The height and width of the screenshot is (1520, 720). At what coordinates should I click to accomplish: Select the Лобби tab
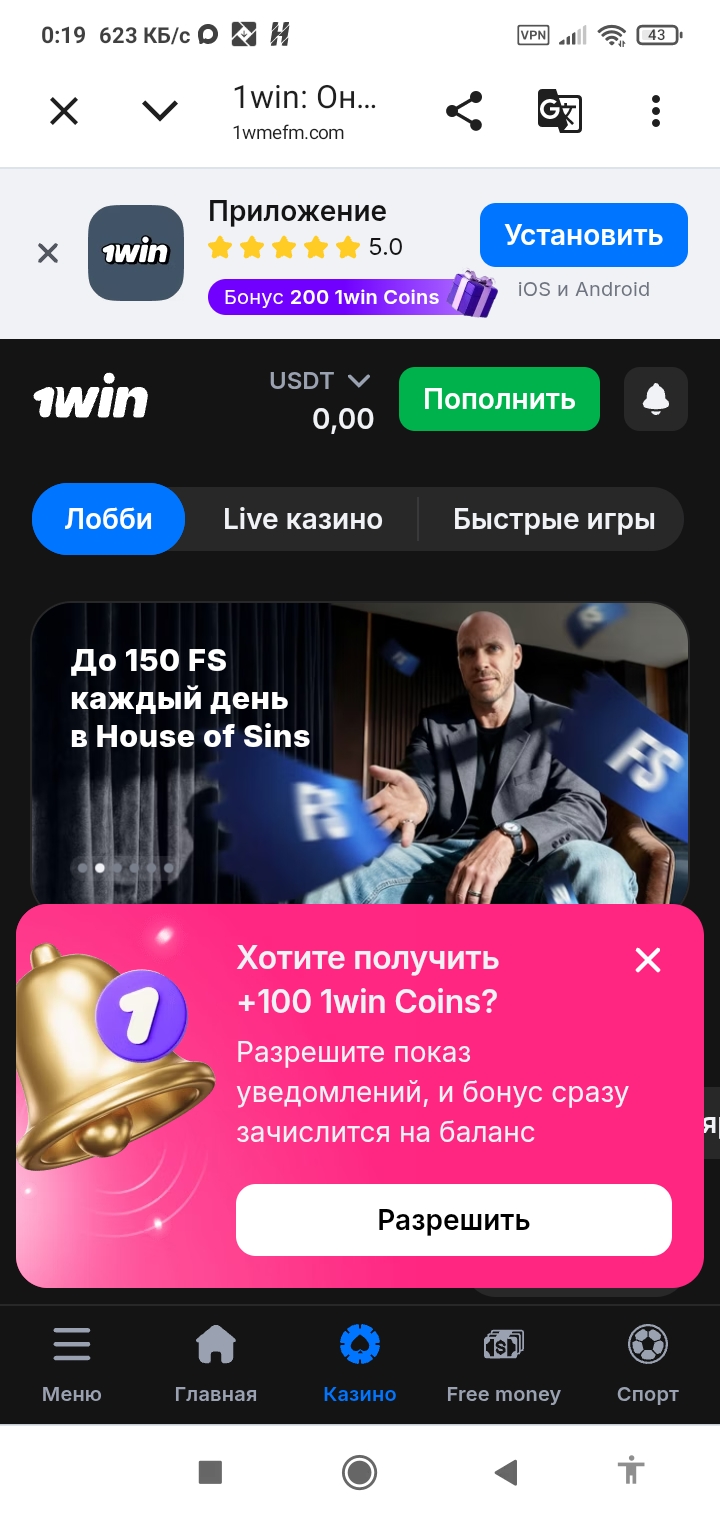[x=109, y=519]
